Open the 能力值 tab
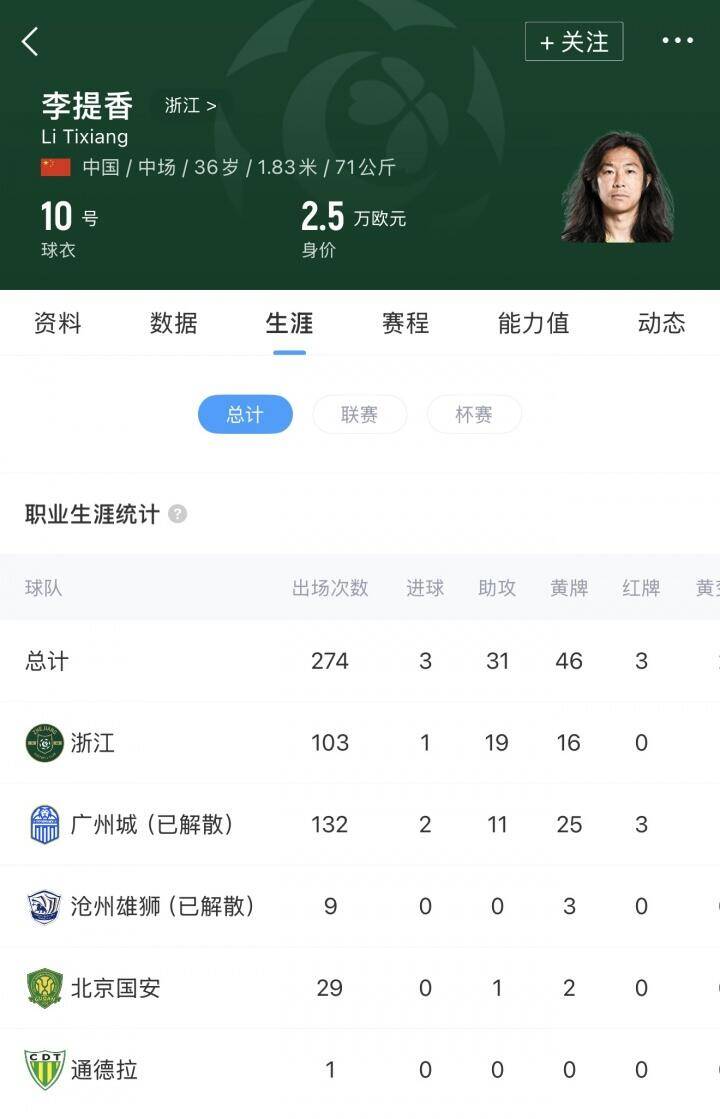Screen dimensions: 720x1119 [x=531, y=324]
